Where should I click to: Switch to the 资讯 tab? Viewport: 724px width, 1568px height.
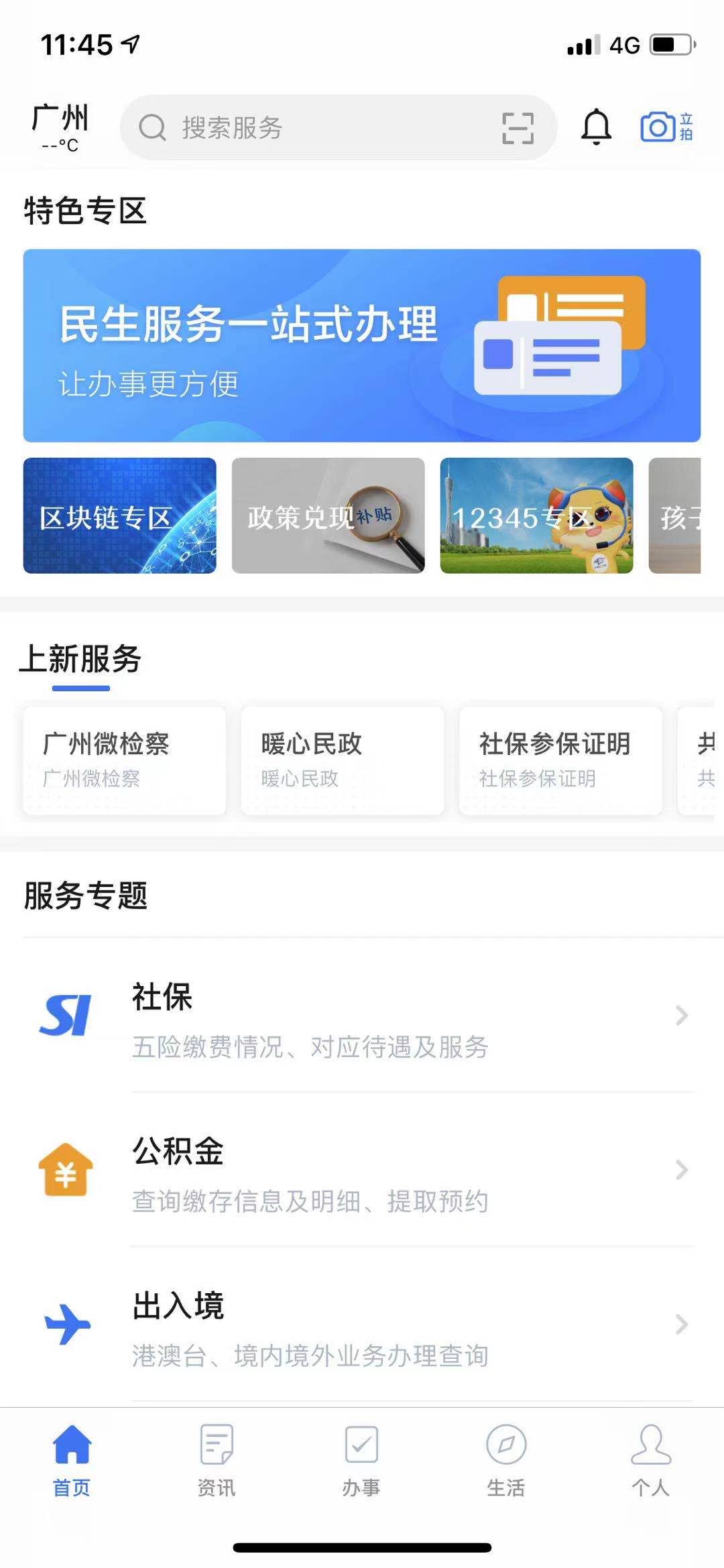click(217, 1461)
